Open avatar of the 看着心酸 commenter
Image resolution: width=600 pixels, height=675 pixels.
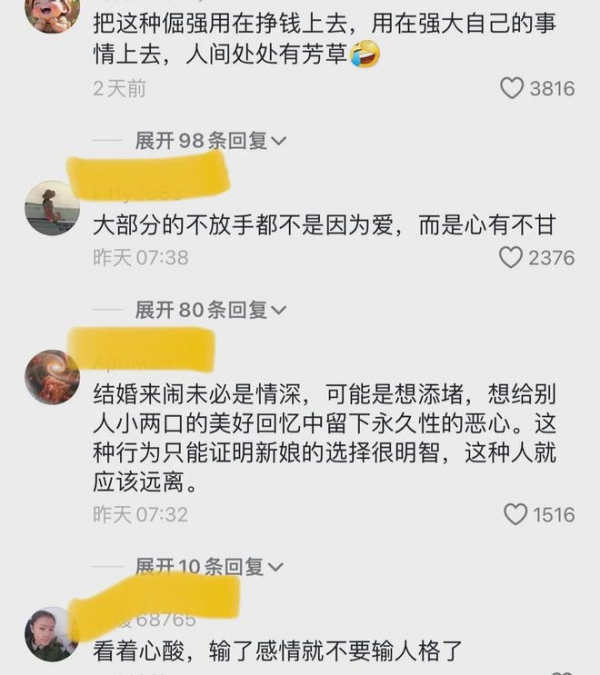coord(50,633)
